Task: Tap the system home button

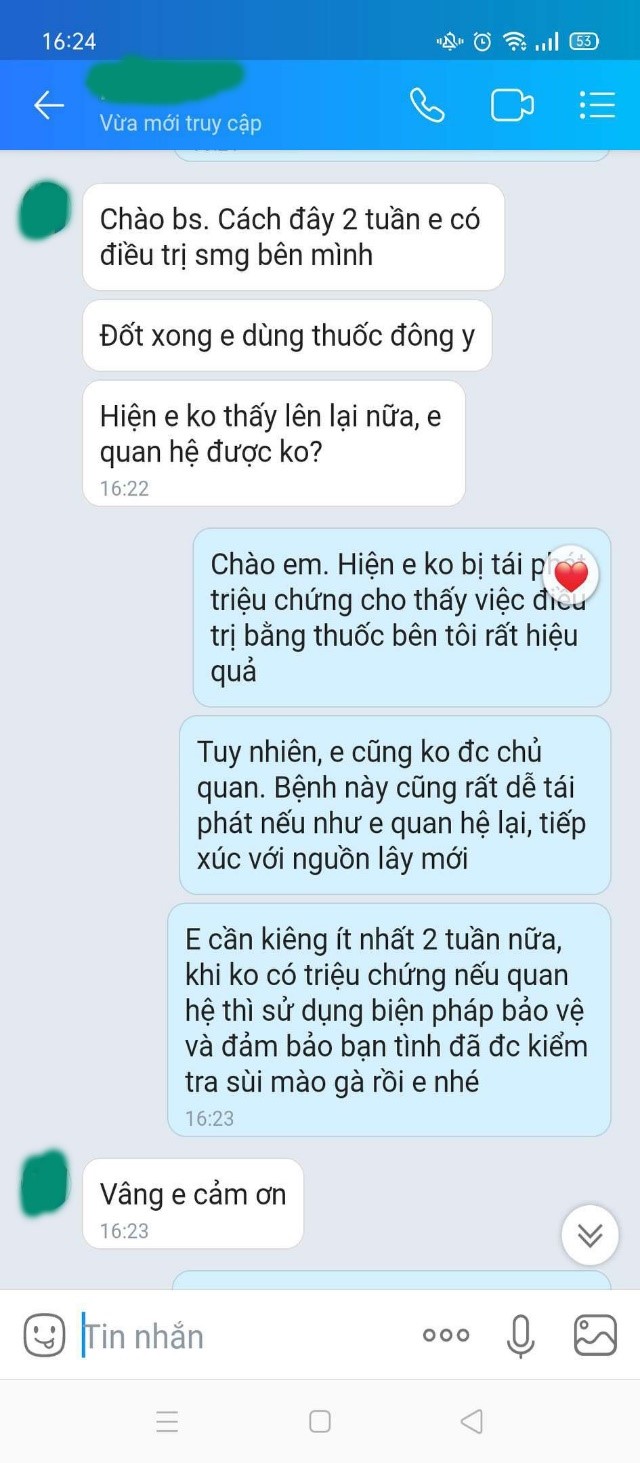Action: pos(320,1421)
